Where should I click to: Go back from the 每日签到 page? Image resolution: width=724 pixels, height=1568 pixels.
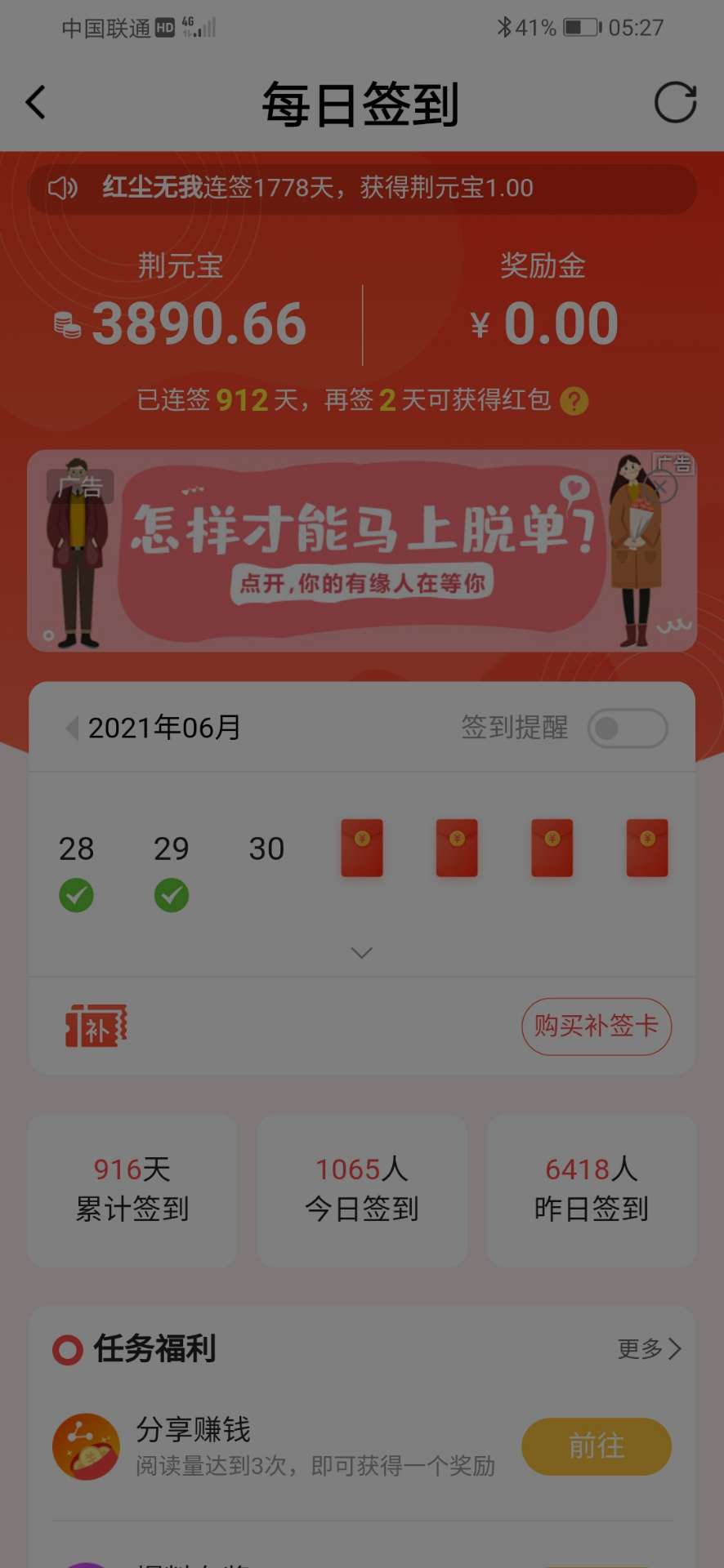pos(36,103)
